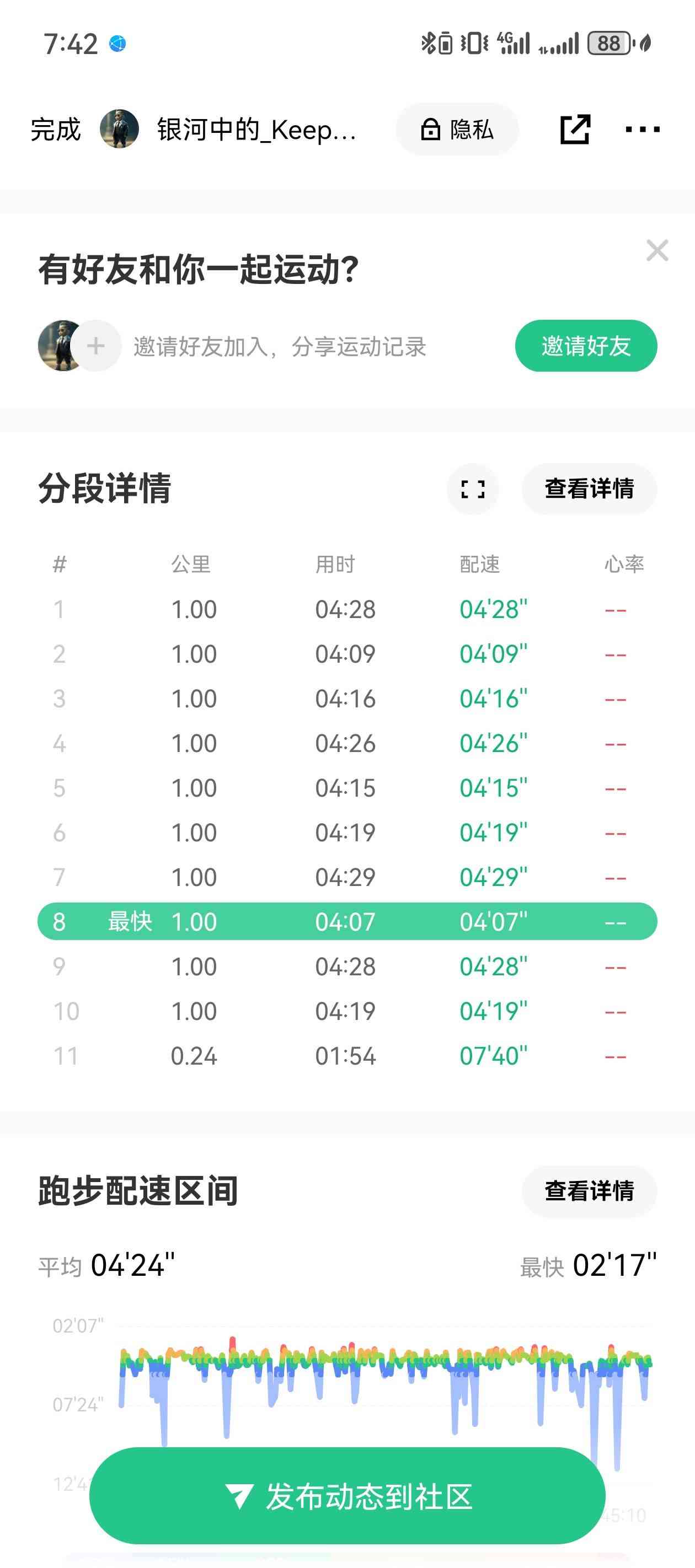Tap the 邀请好友 button
The width and height of the screenshot is (695, 1568).
coord(585,346)
